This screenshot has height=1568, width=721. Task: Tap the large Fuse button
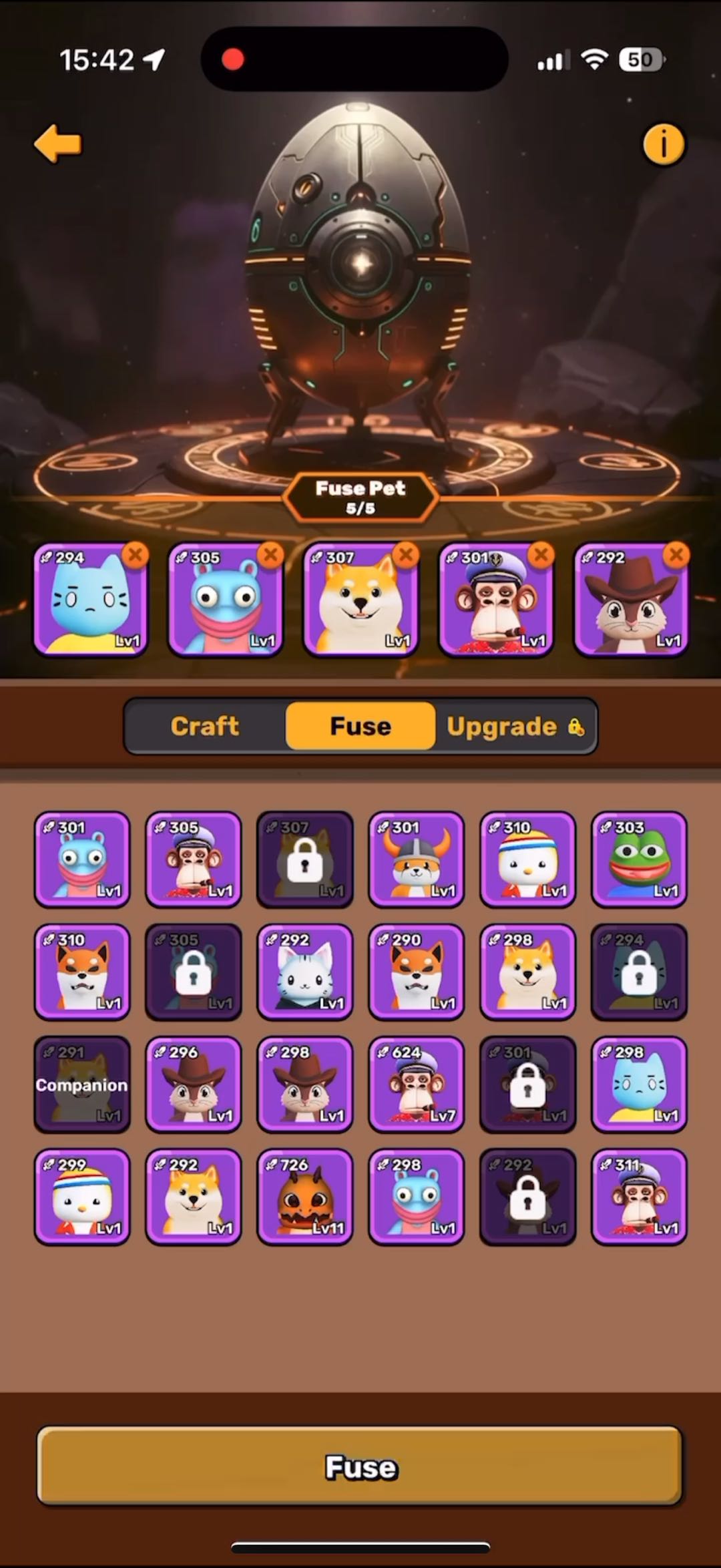click(x=360, y=1467)
